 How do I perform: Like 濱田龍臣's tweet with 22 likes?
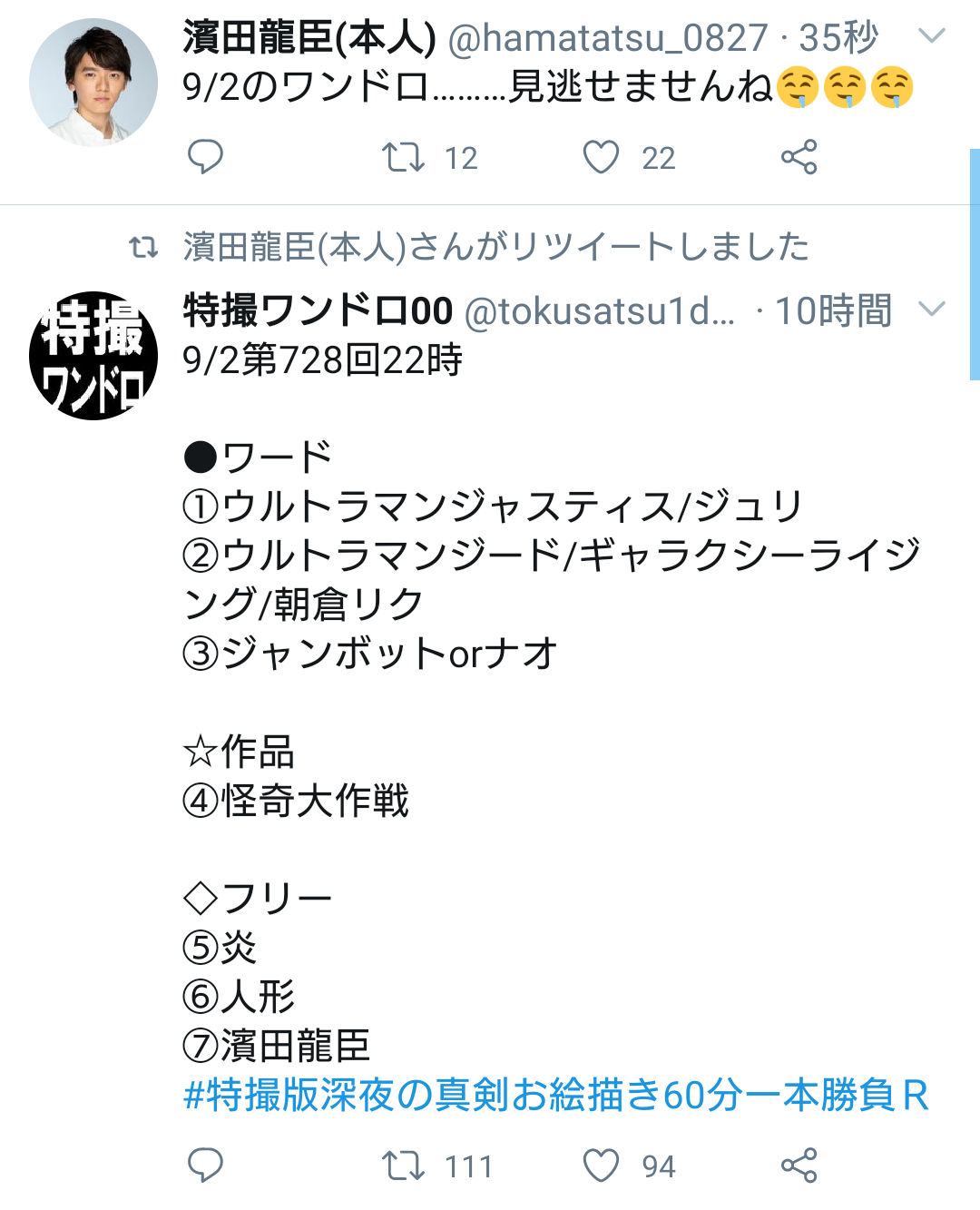click(601, 157)
